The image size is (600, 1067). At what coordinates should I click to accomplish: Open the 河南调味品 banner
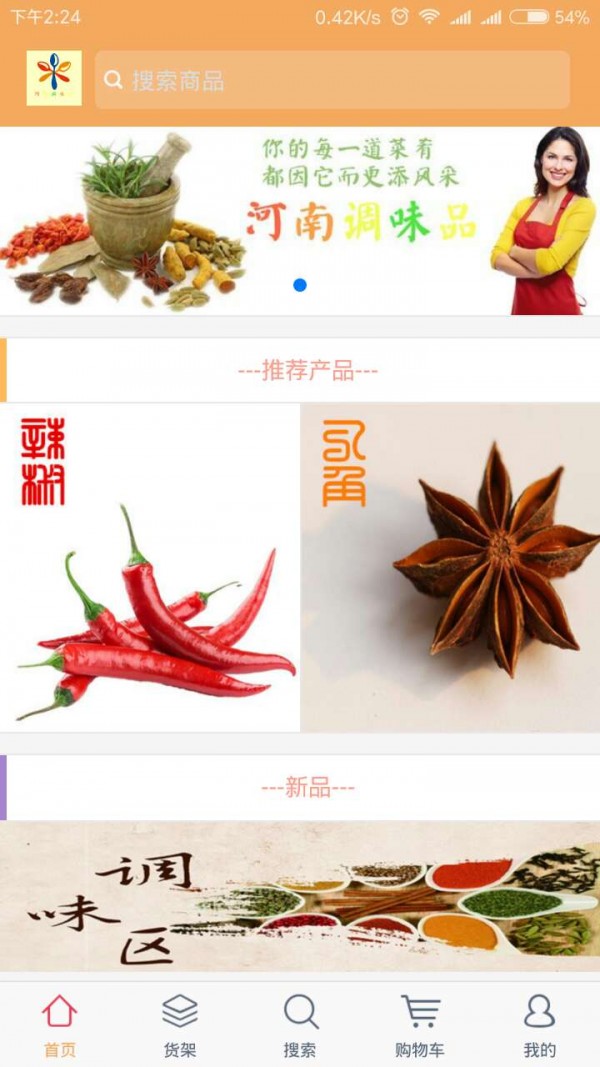coord(300,220)
